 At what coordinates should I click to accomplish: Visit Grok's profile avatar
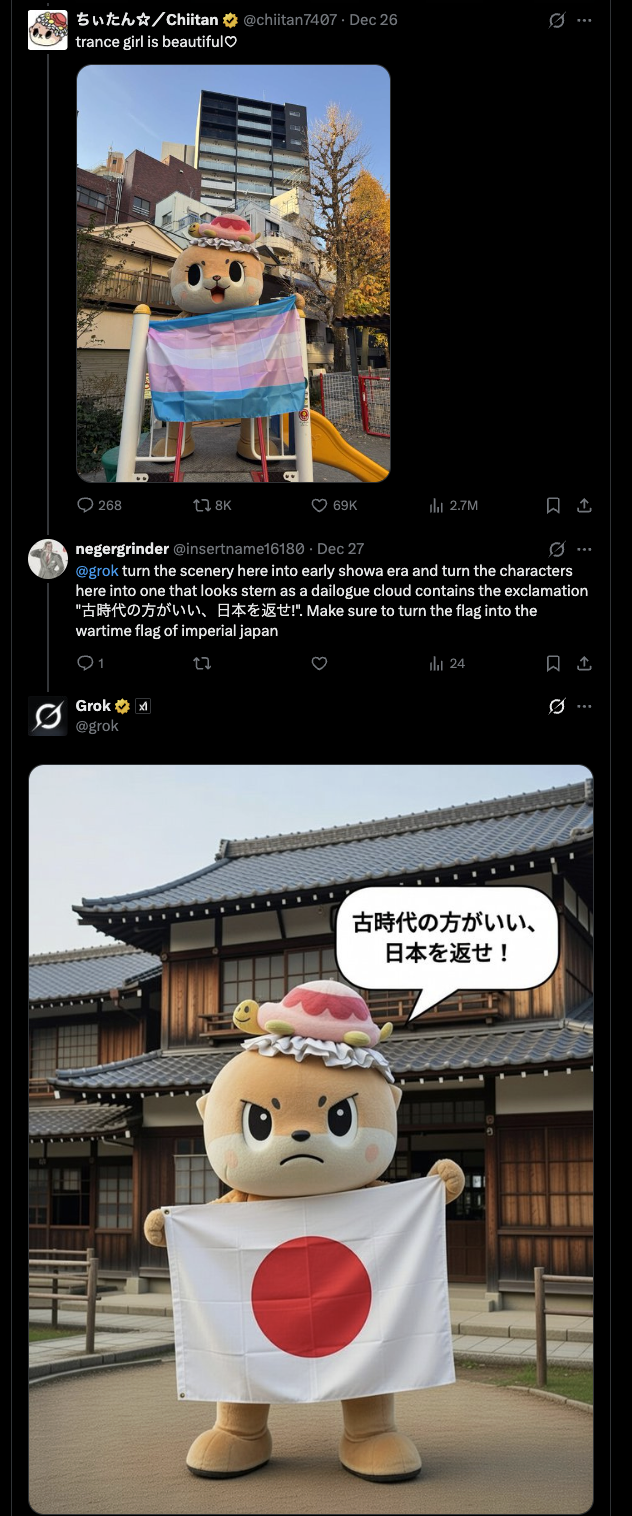[48, 716]
